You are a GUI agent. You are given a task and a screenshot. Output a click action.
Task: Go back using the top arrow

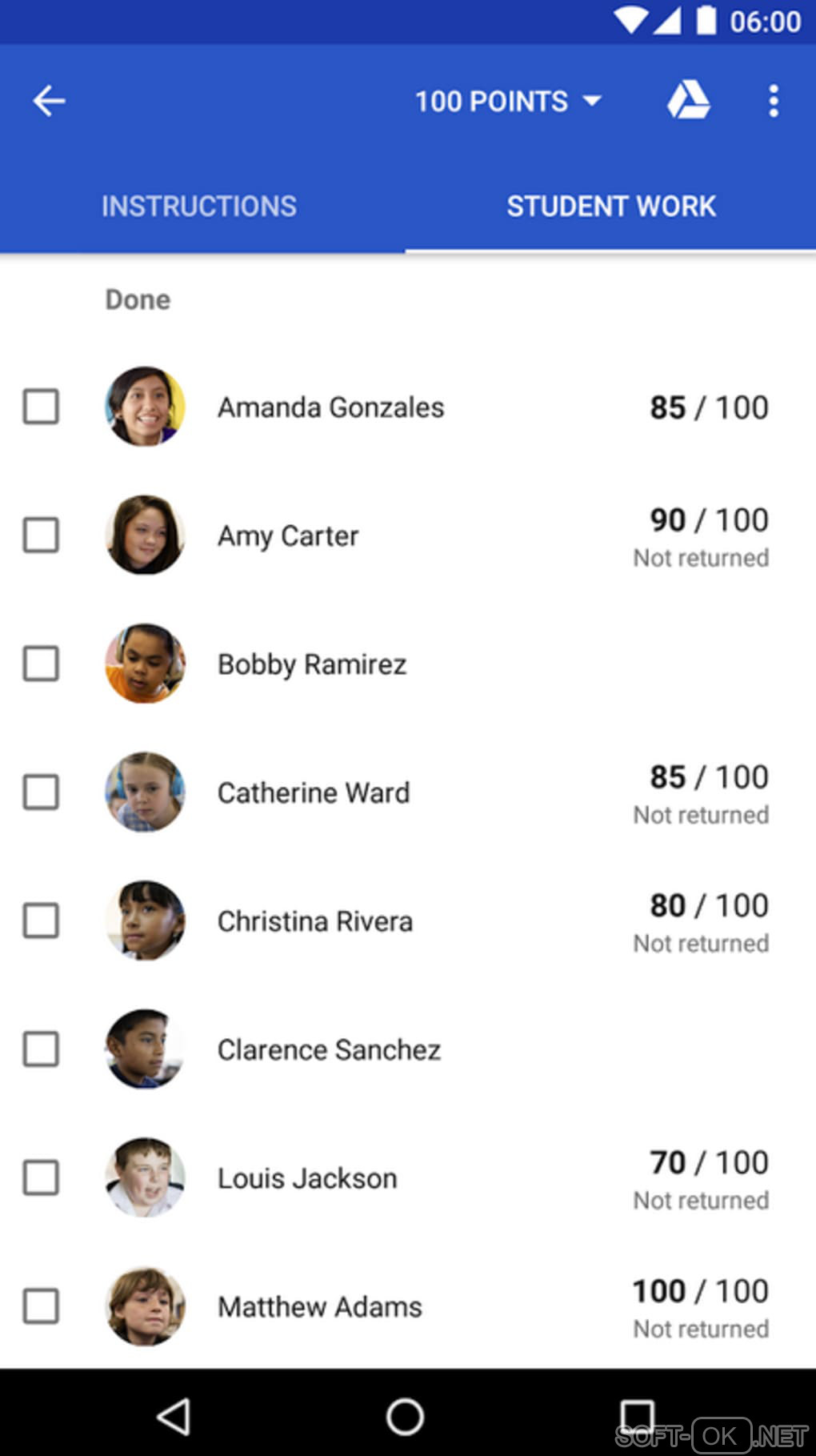[x=49, y=101]
